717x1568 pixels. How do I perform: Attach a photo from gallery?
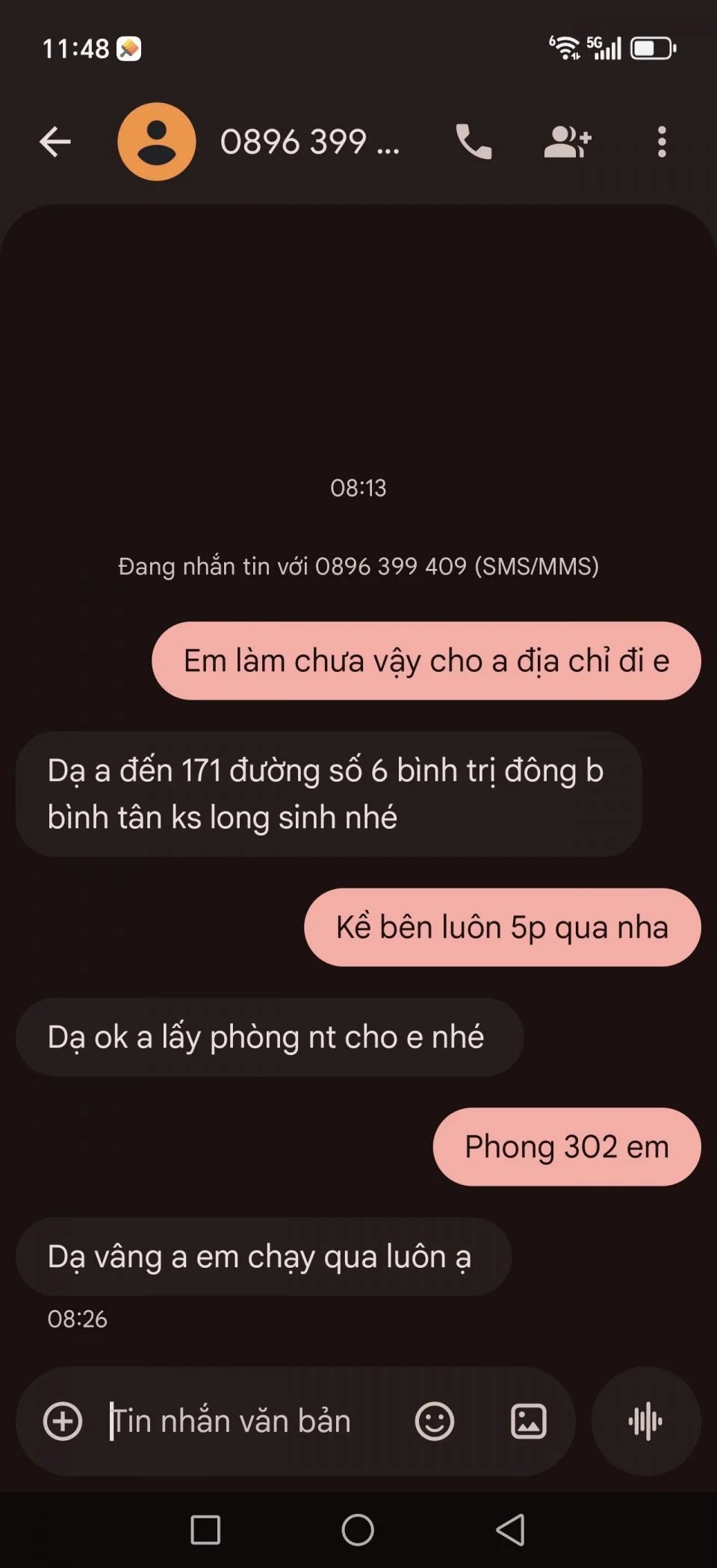tap(528, 1421)
